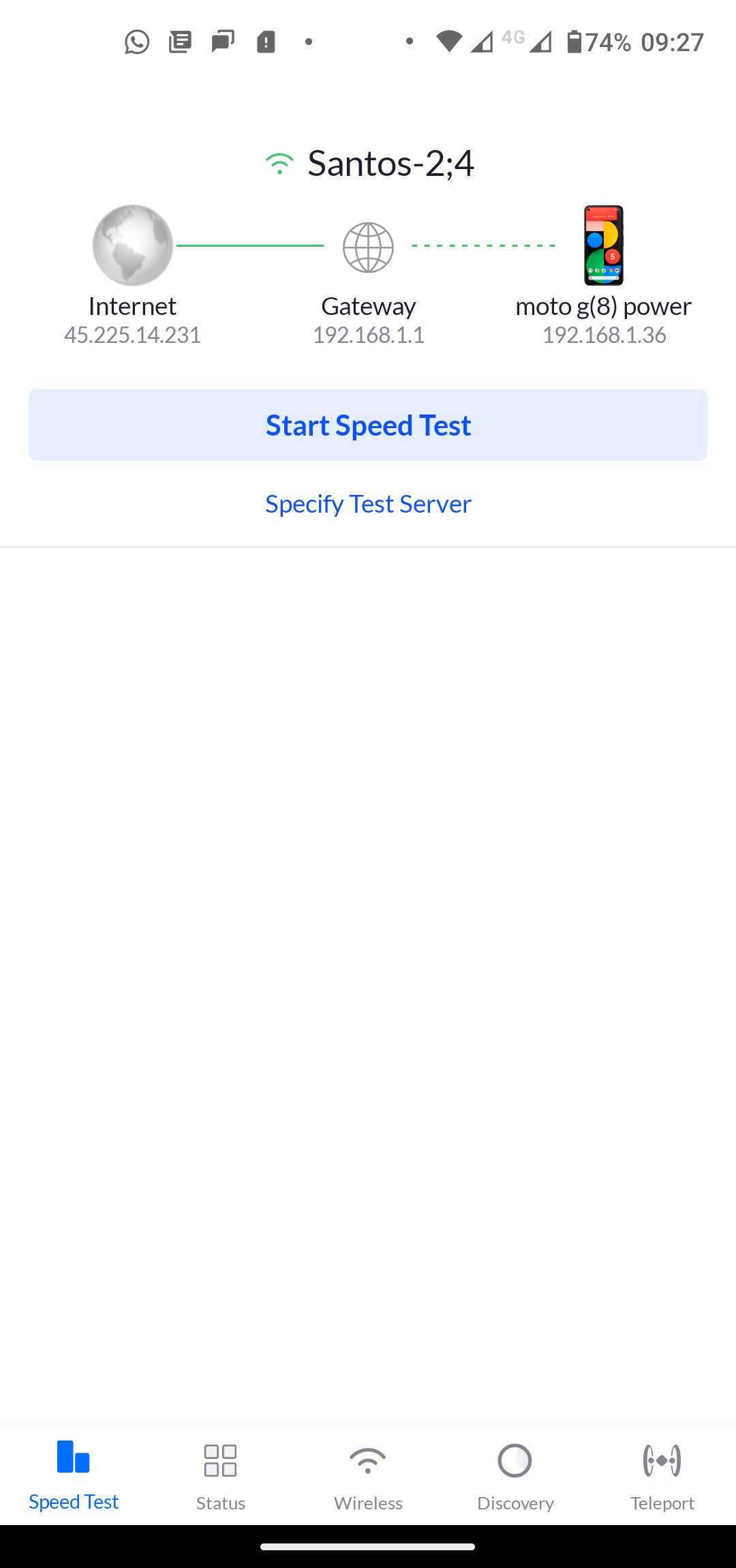Tap the Internet globe icon
Viewport: 736px width, 1568px height.
pyautogui.click(x=133, y=245)
